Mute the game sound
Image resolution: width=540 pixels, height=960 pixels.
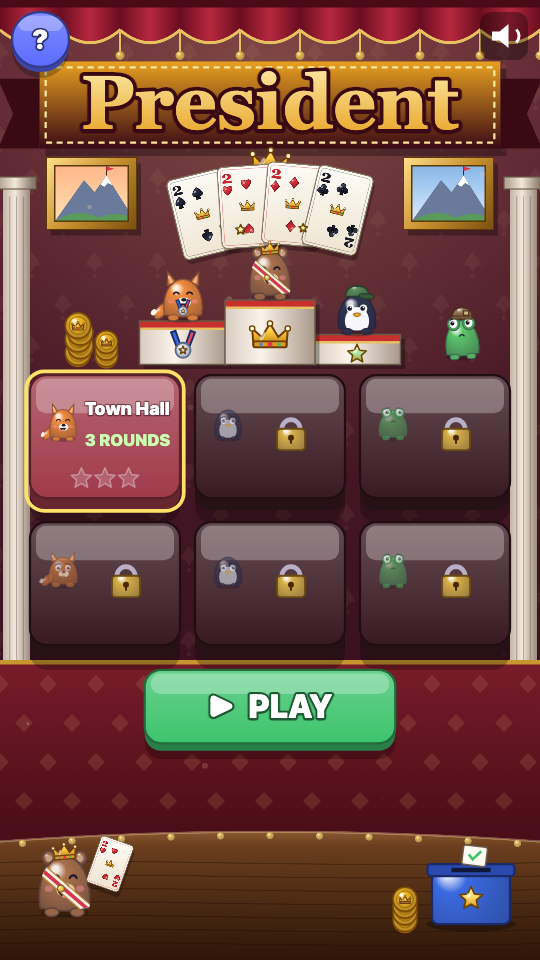tap(504, 36)
